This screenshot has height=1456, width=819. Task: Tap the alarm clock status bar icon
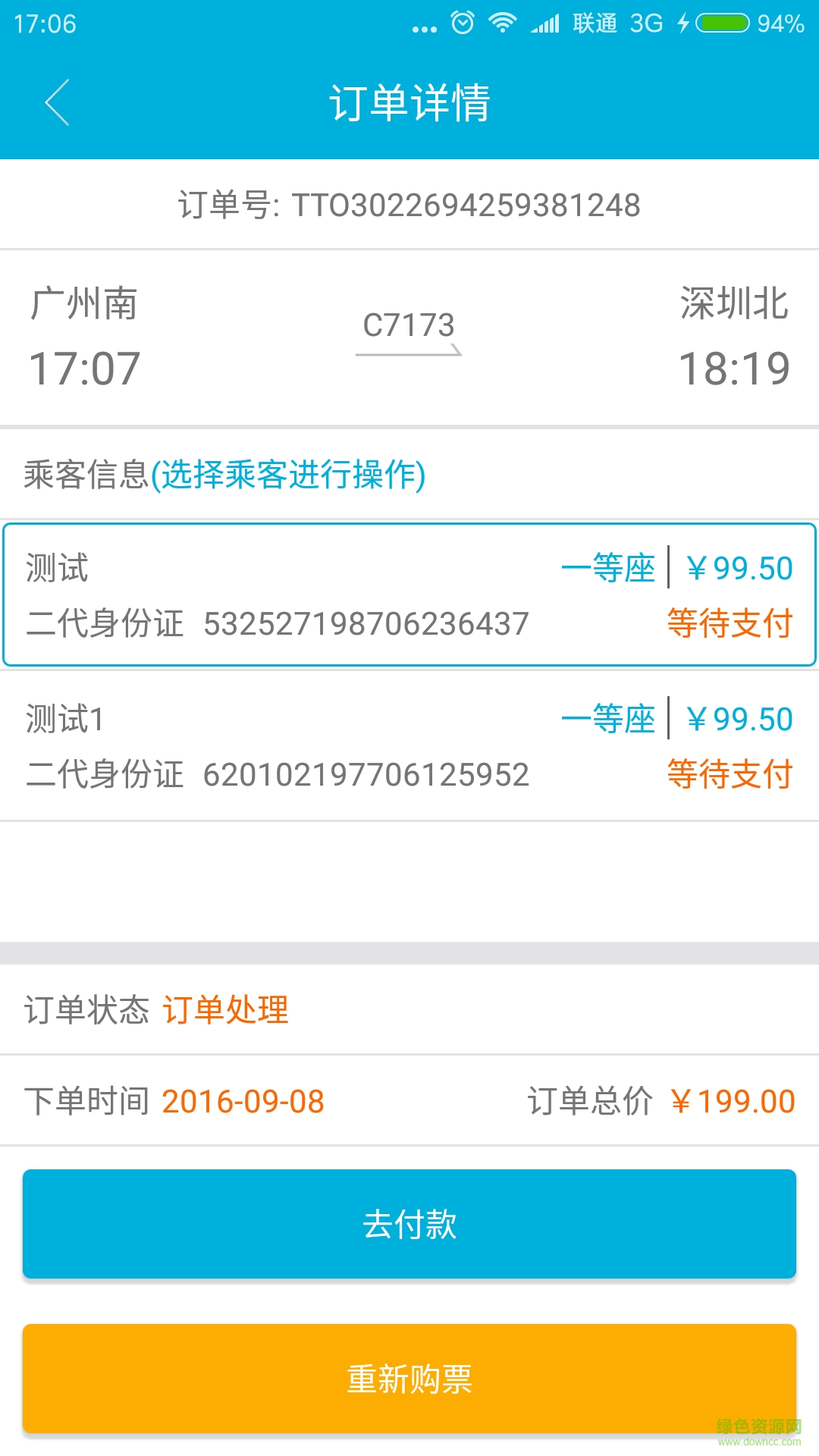[x=461, y=23]
